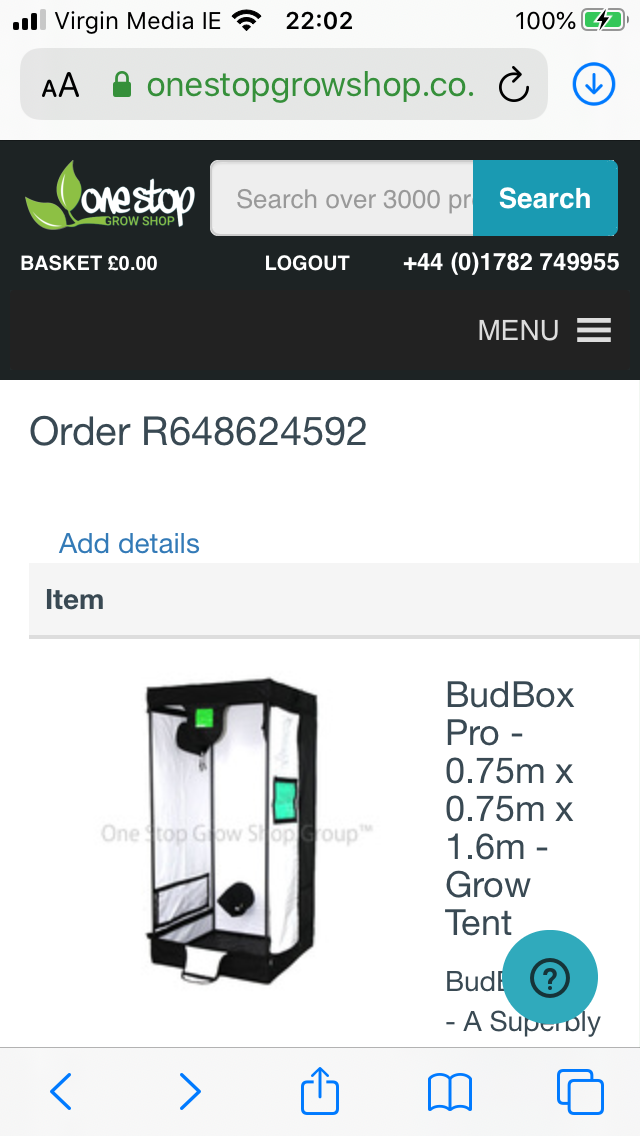640x1136 pixels.
Task: Open basket showing £0.00
Action: coord(89,263)
